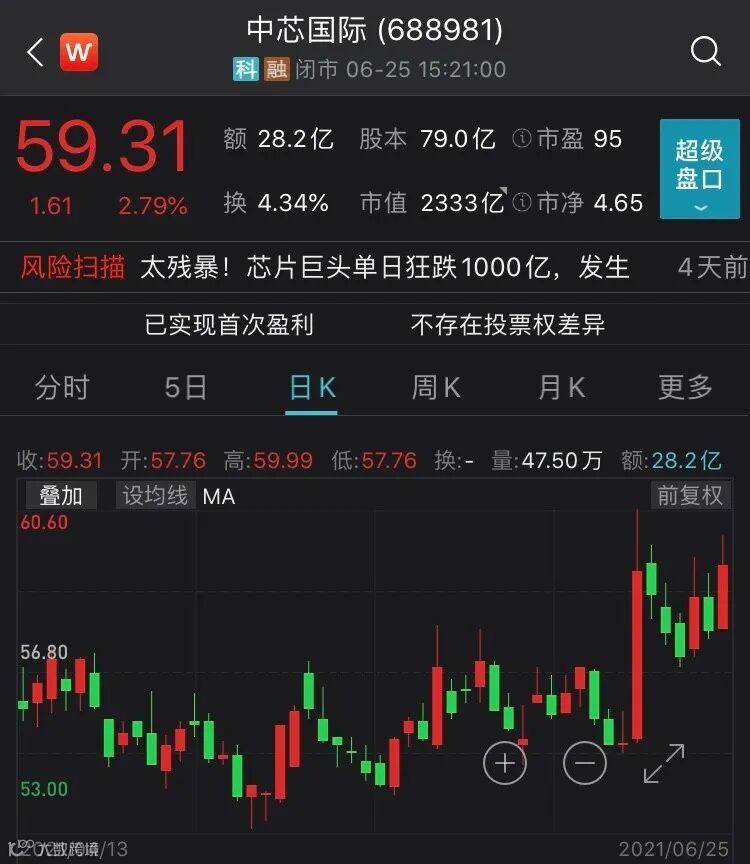Go back using the top-left arrow
The height and width of the screenshot is (864, 750).
pyautogui.click(x=35, y=53)
